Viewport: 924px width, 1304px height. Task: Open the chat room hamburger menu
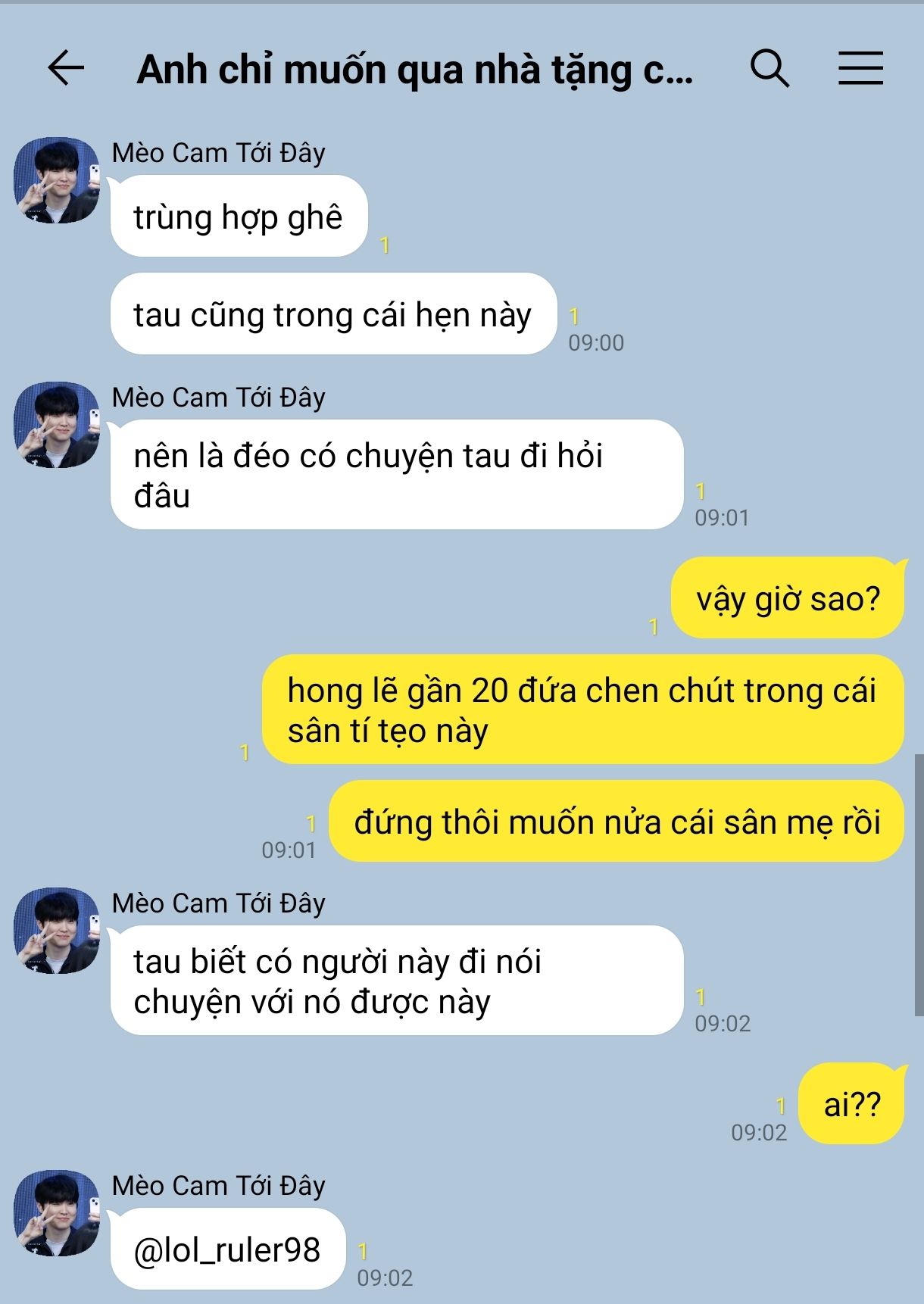[x=860, y=68]
